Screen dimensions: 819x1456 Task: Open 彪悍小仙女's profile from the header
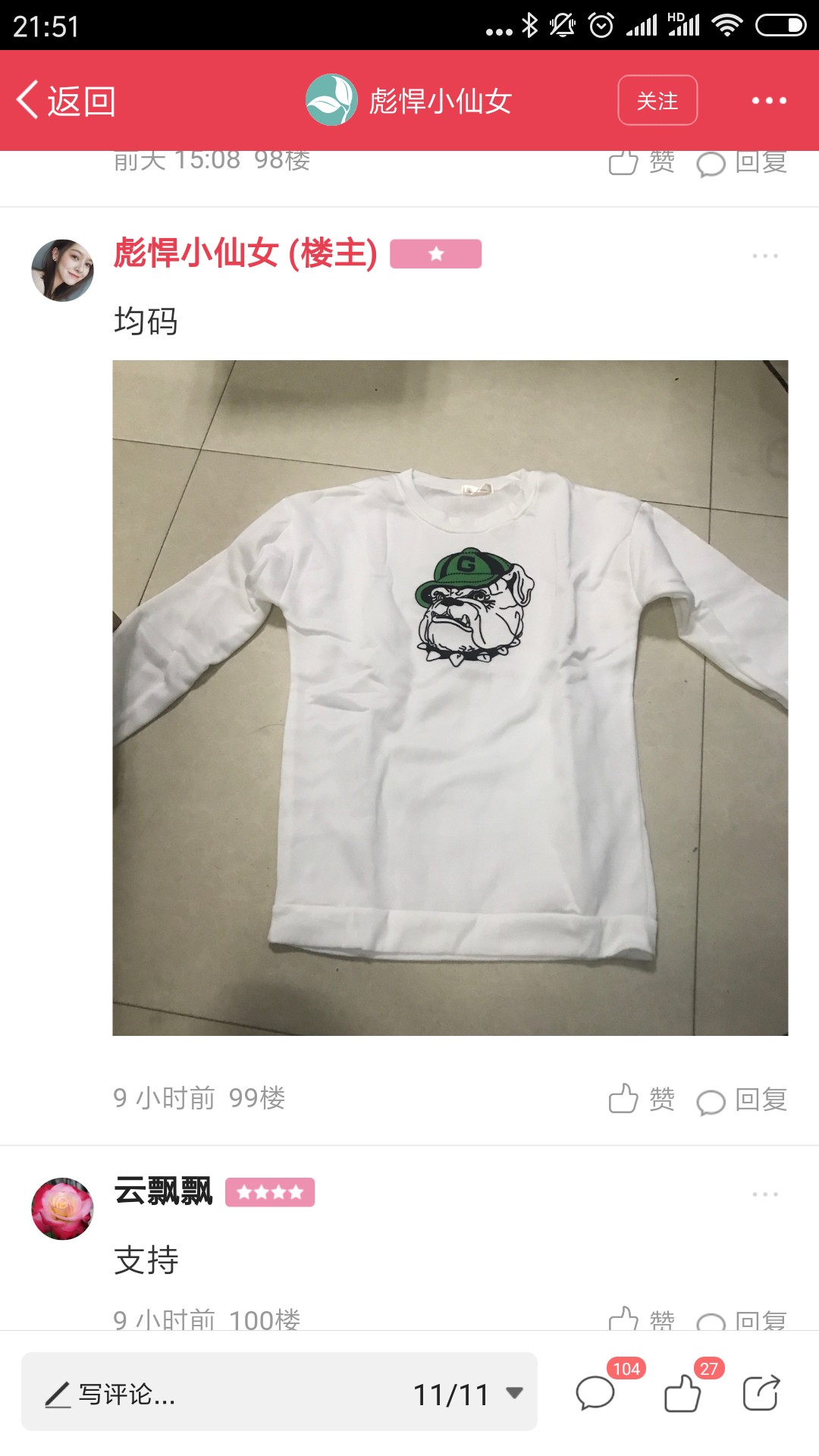(409, 100)
